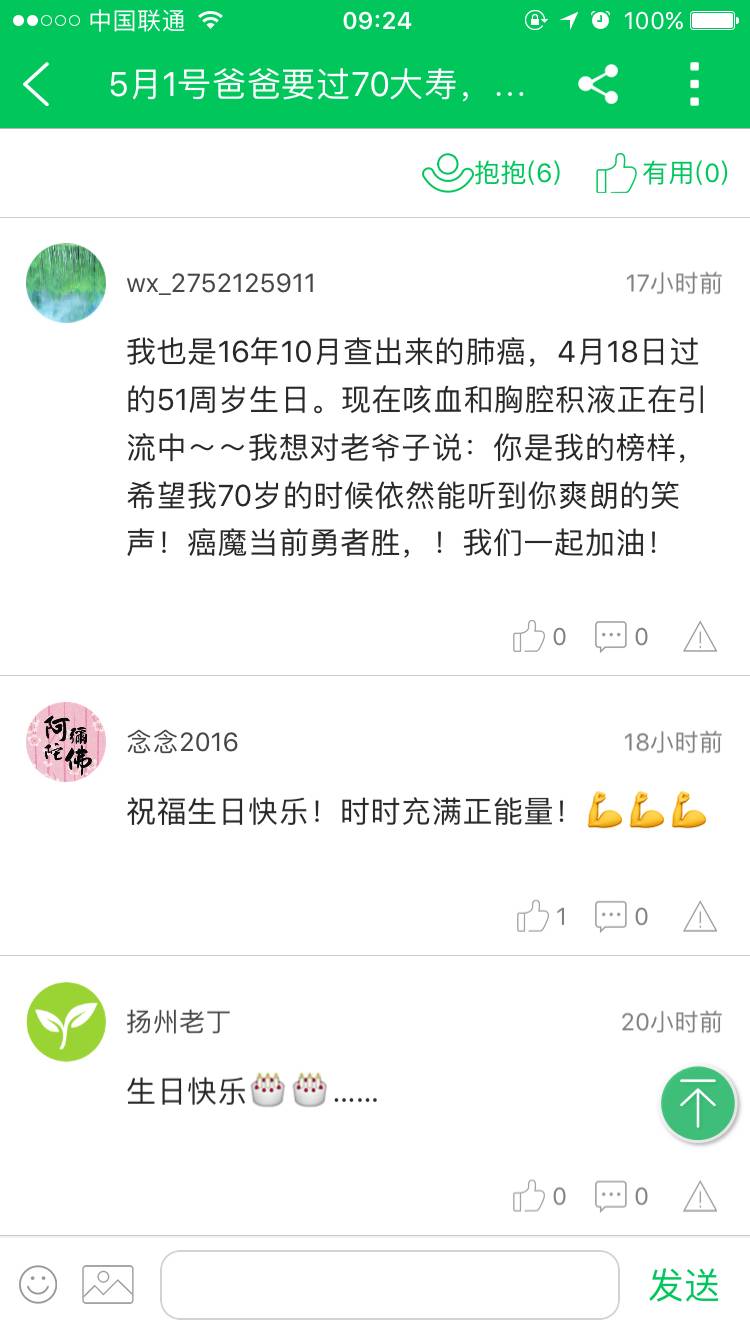The width and height of the screenshot is (750, 1334).
Task: Report 念念2016's comment
Action: (x=700, y=916)
